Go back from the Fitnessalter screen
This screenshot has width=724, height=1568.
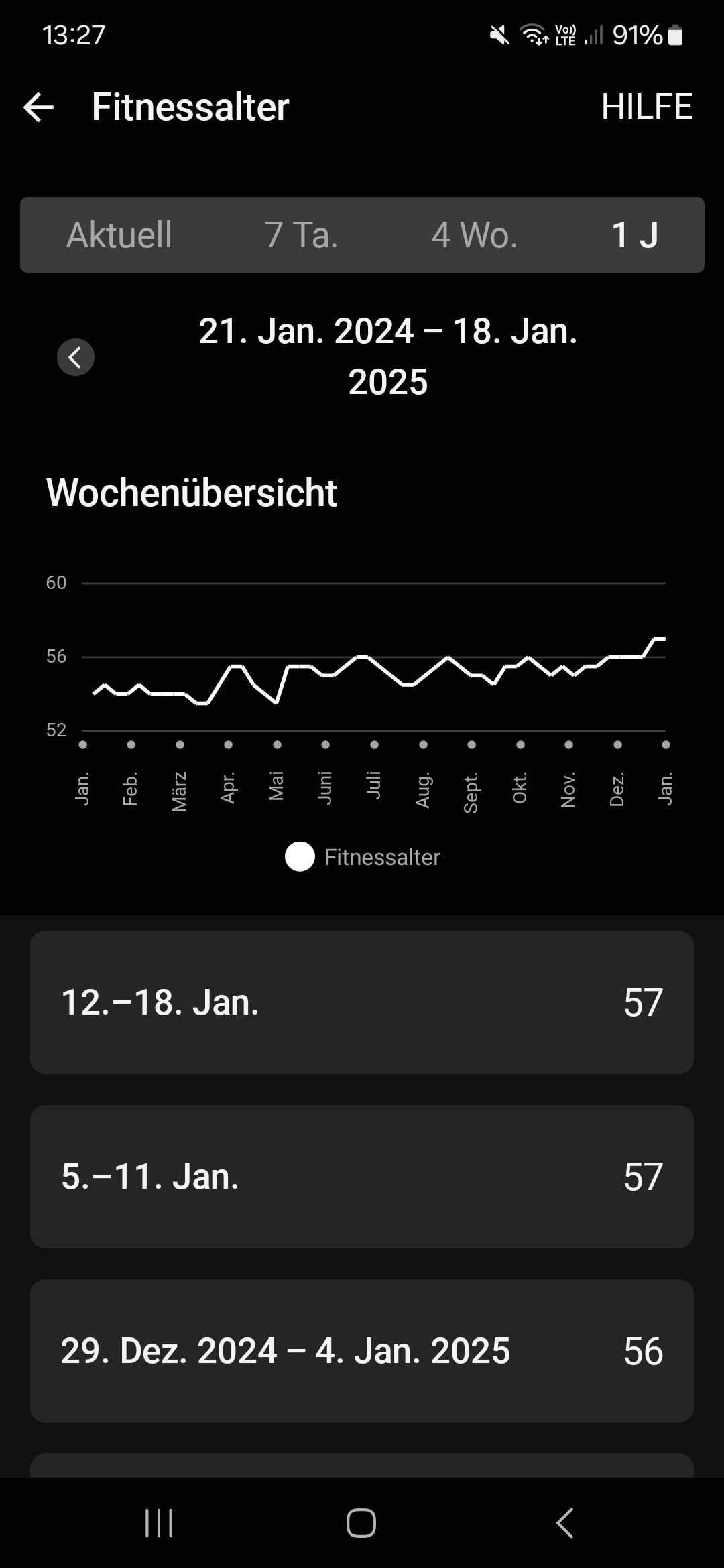click(x=38, y=107)
